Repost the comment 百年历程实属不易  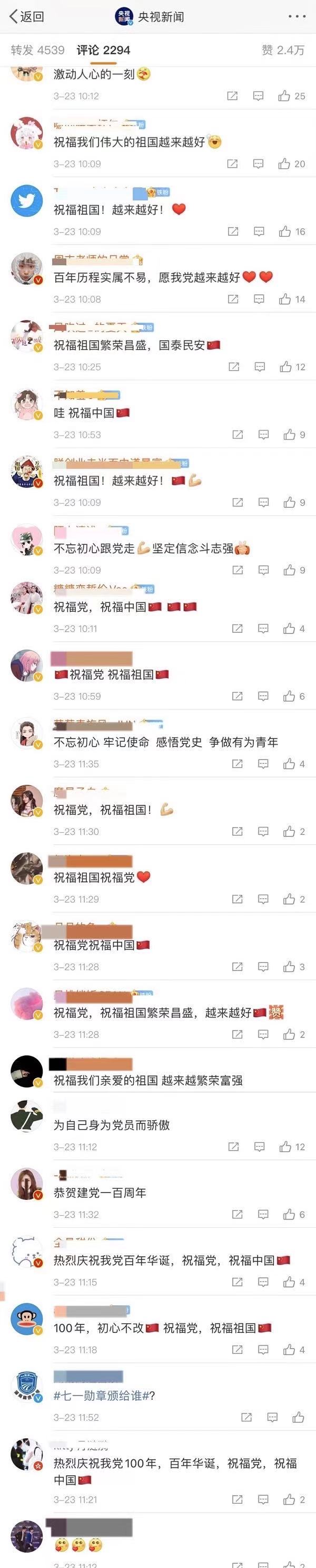coord(233,300)
